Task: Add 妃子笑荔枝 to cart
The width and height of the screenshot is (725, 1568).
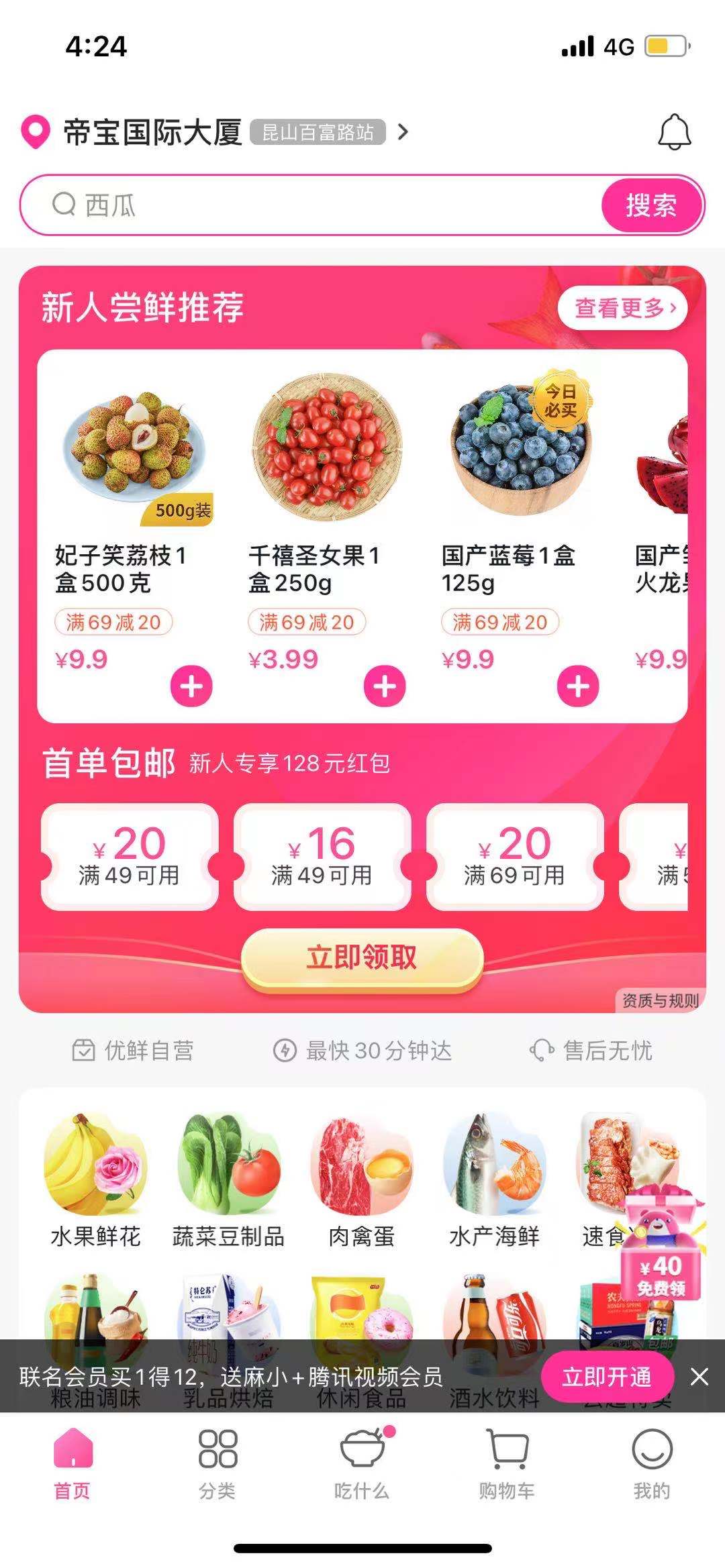Action: (x=191, y=686)
